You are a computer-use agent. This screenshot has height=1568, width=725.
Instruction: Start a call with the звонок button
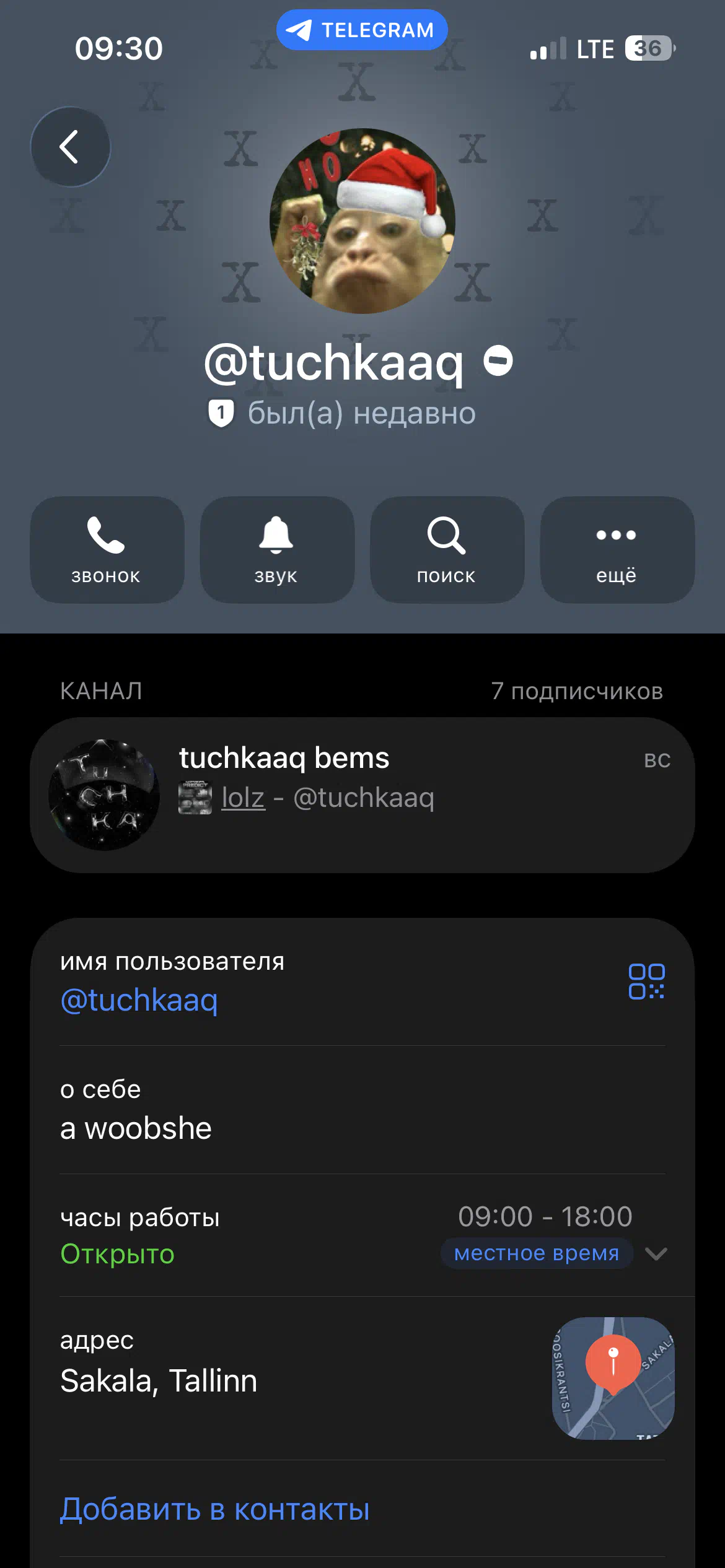click(107, 549)
